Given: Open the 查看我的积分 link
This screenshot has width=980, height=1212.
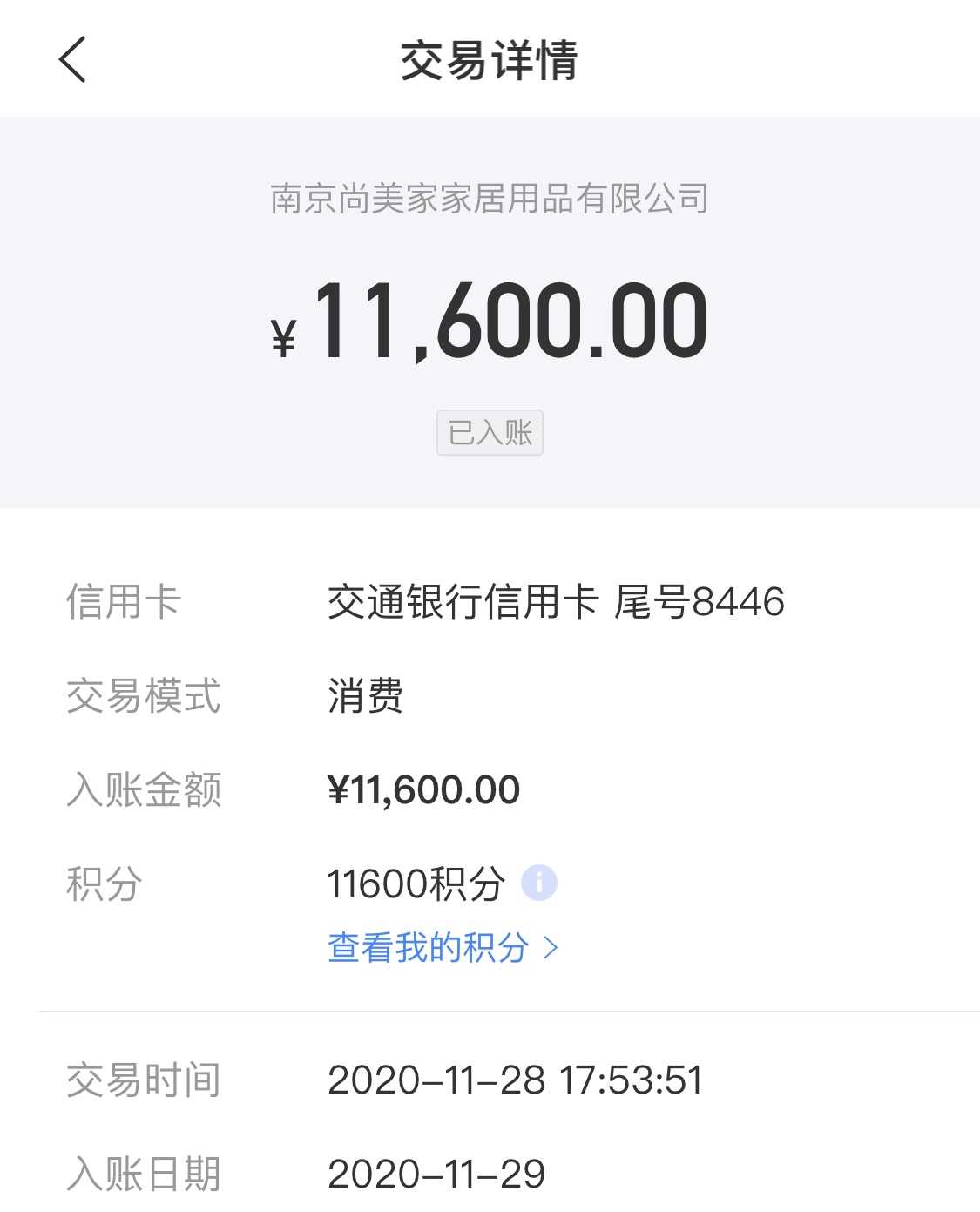Looking at the screenshot, I should 442,947.
